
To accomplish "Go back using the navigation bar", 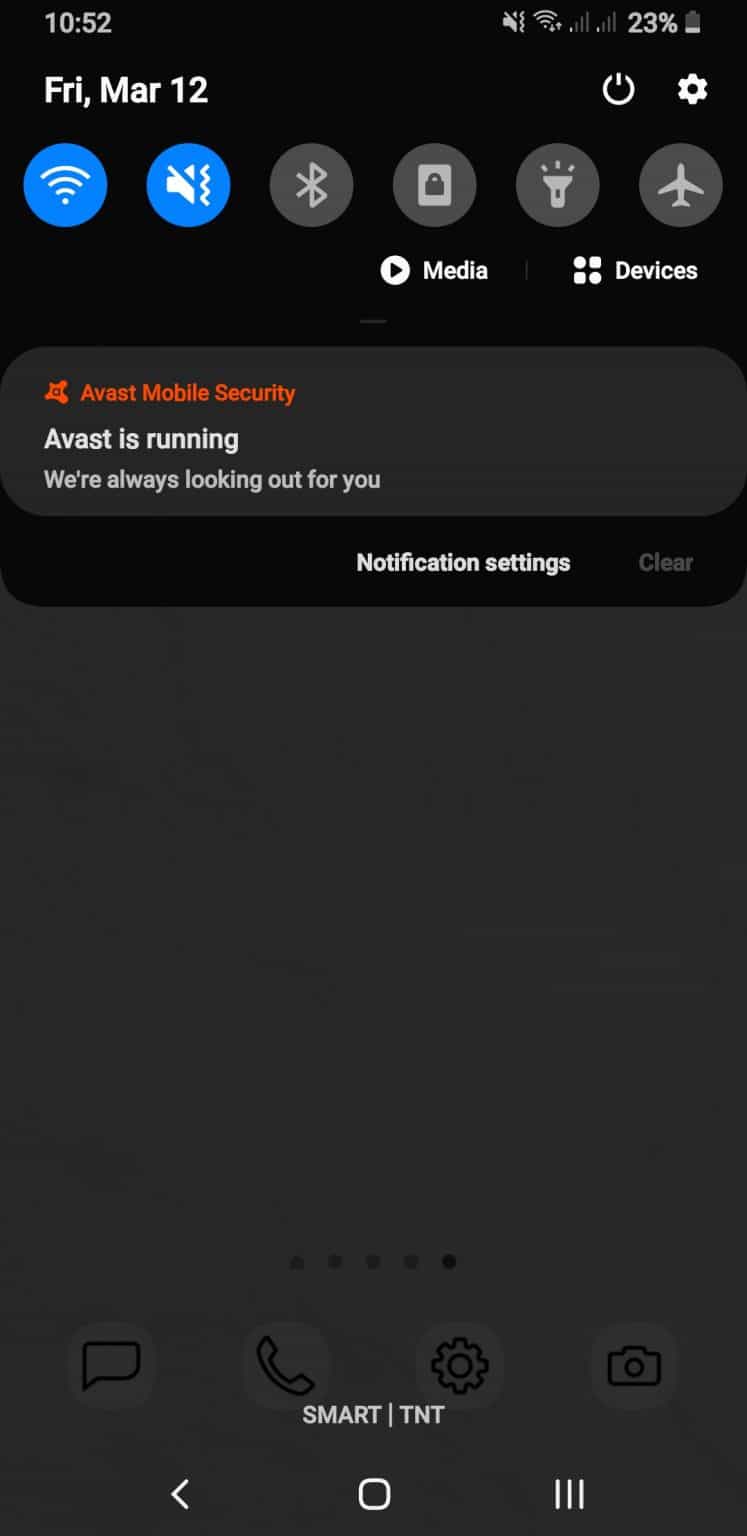I will point(180,1494).
